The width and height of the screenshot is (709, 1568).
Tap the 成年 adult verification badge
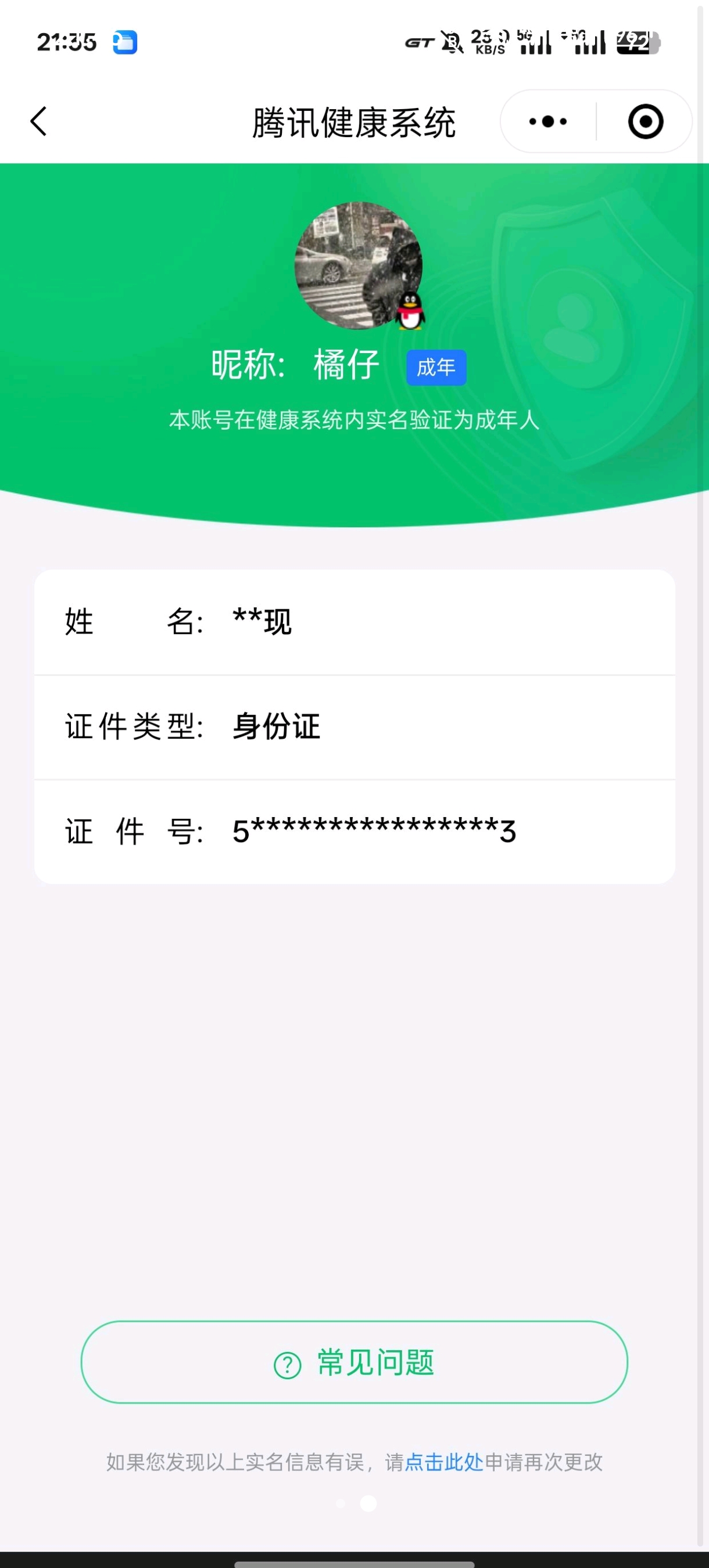point(436,368)
